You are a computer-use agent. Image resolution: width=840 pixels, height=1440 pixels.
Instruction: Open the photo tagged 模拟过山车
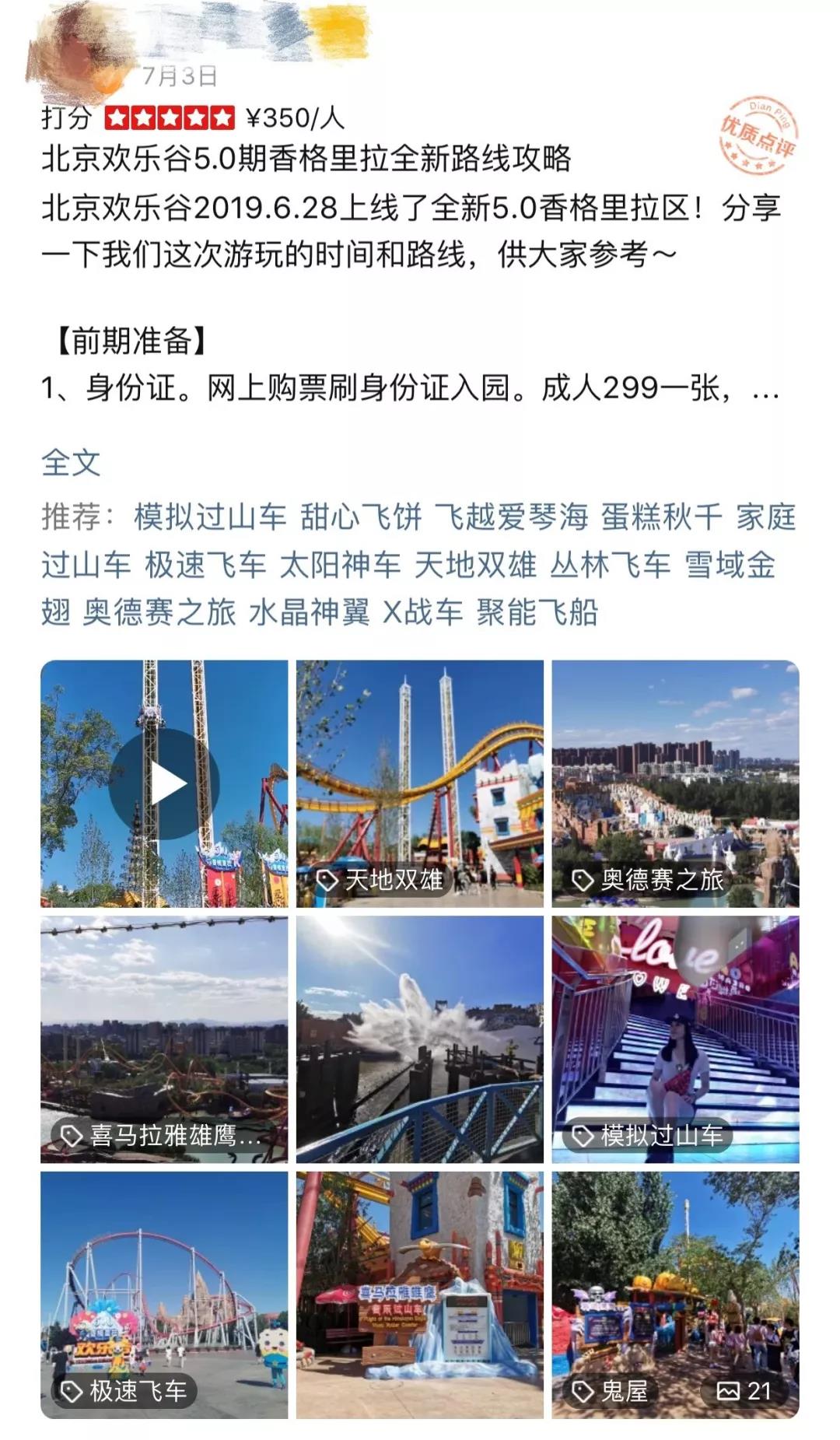(675, 1039)
